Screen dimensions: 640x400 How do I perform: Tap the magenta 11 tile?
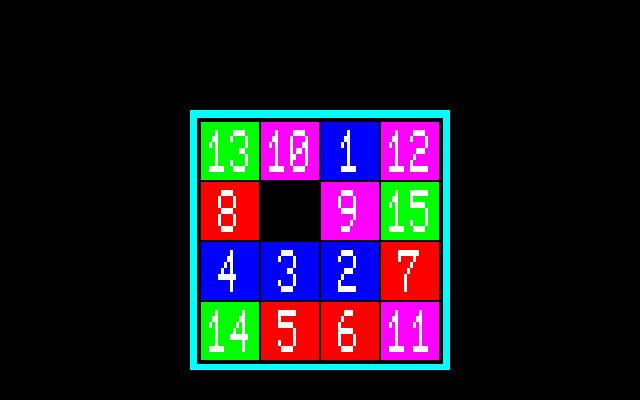point(410,331)
